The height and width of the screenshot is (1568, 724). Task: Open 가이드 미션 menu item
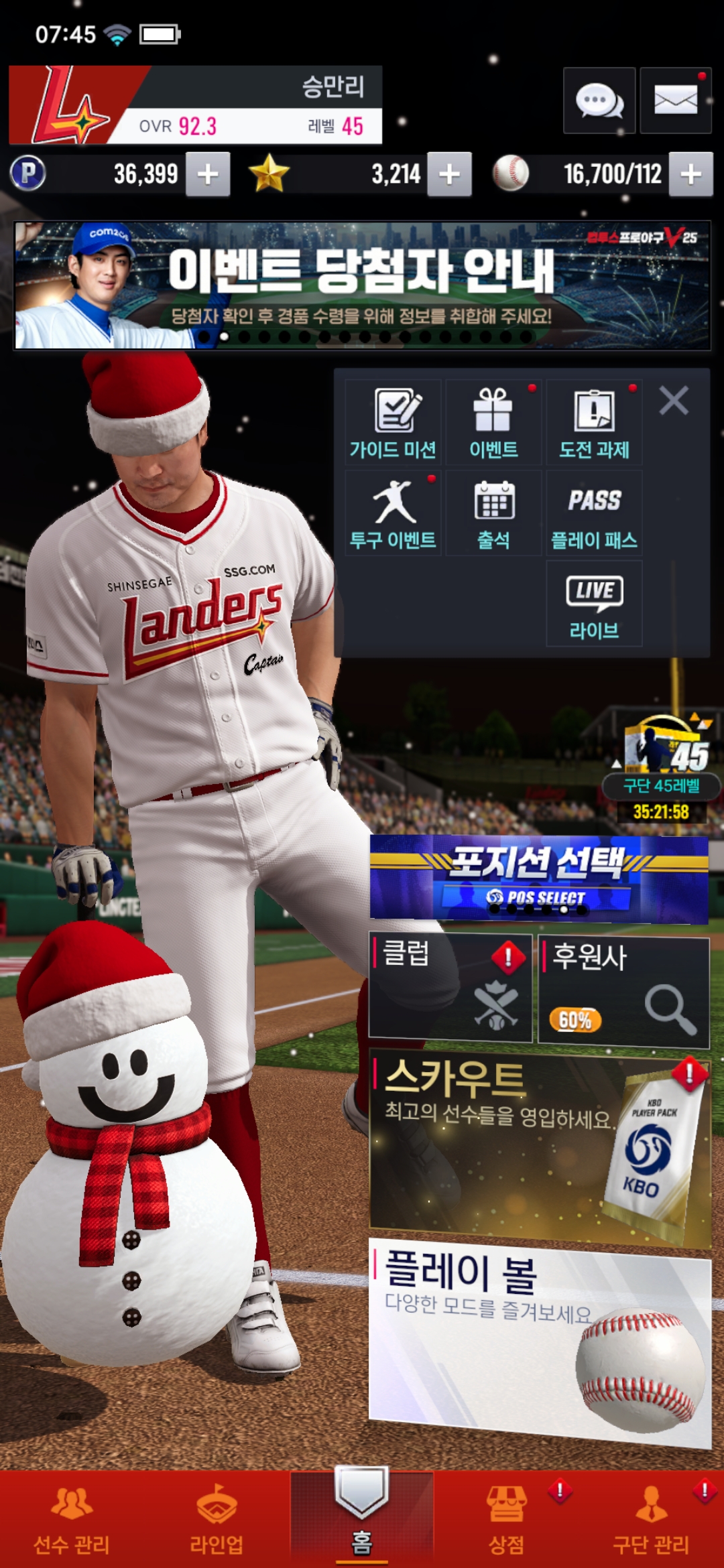tap(393, 423)
